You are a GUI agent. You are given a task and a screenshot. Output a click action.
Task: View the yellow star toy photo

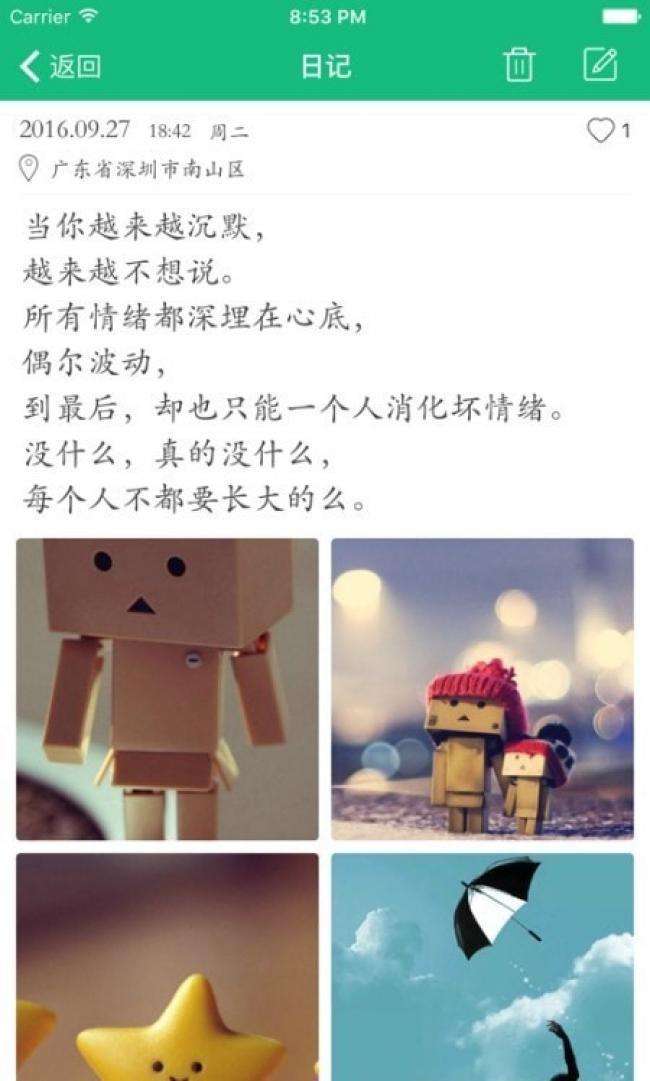(167, 966)
